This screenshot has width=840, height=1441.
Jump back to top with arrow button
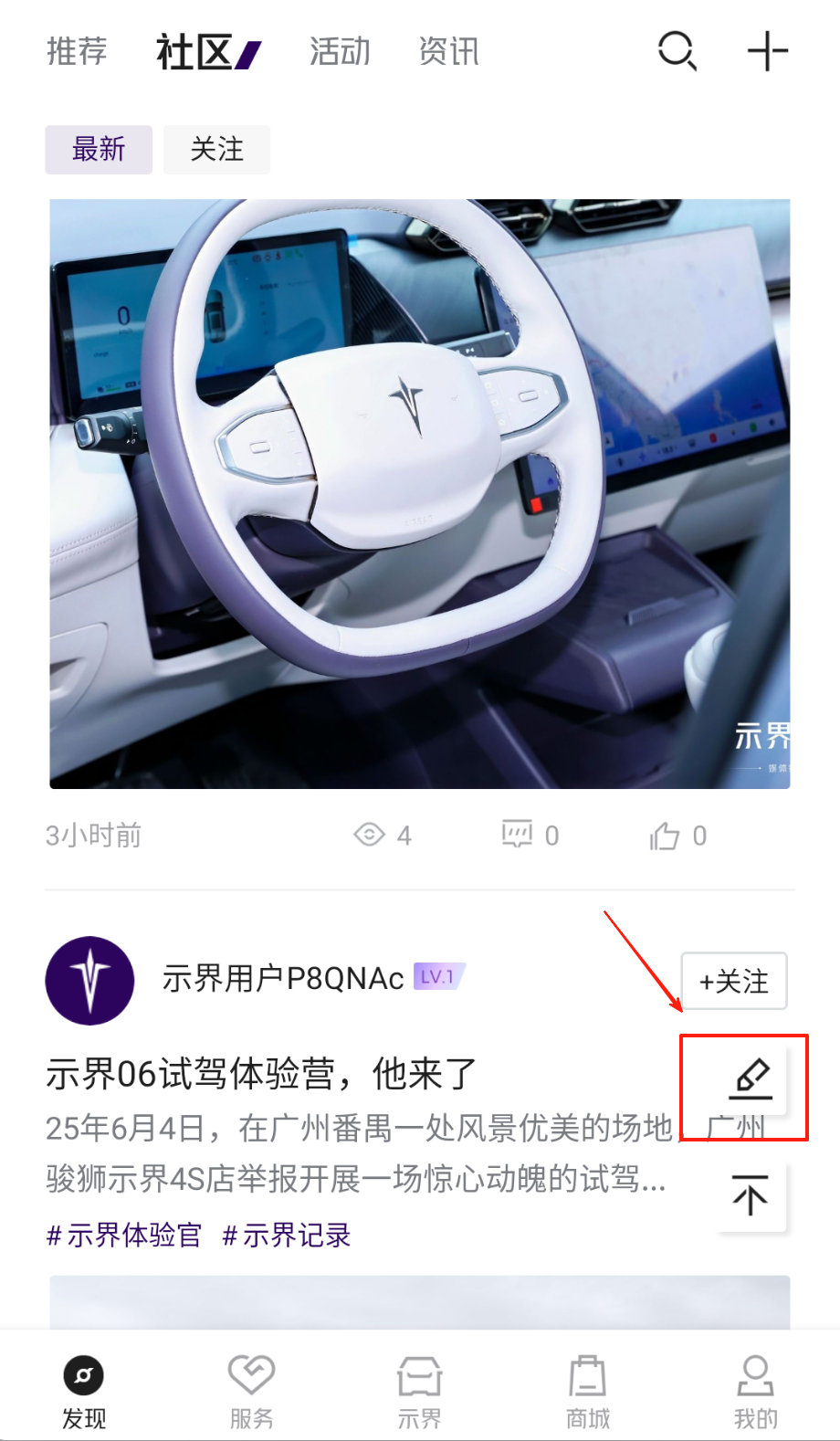(751, 1195)
